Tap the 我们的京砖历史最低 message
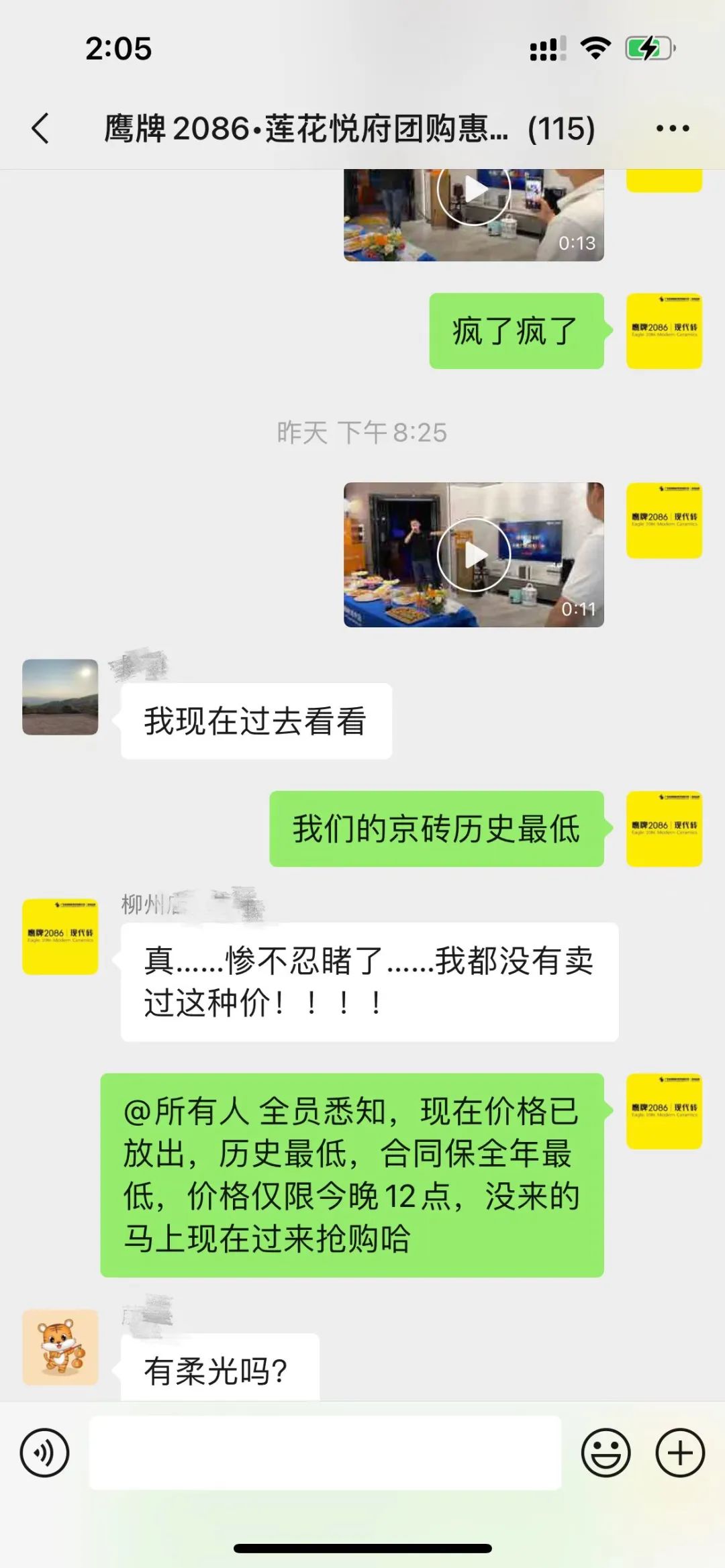Viewport: 725px width, 1568px height. point(435,828)
